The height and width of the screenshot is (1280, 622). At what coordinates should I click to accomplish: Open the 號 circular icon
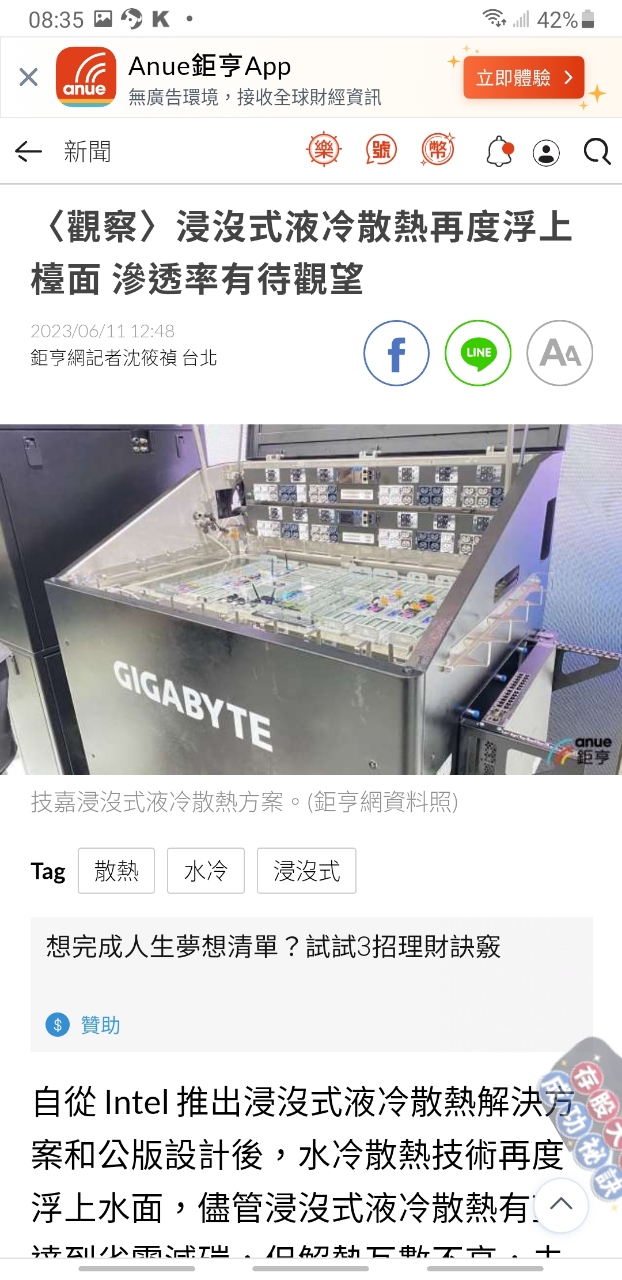[381, 151]
